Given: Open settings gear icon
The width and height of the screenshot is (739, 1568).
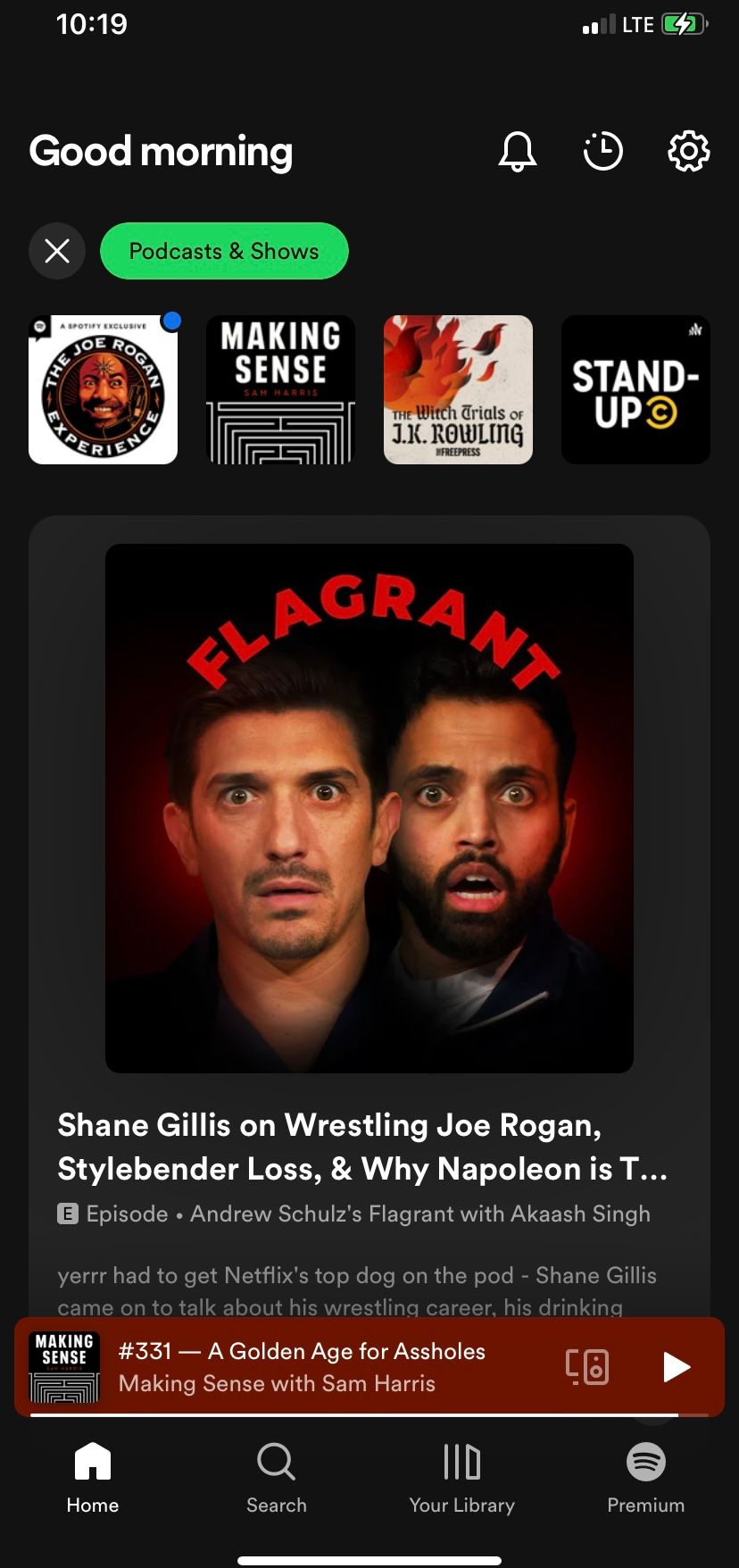Looking at the screenshot, I should [689, 151].
